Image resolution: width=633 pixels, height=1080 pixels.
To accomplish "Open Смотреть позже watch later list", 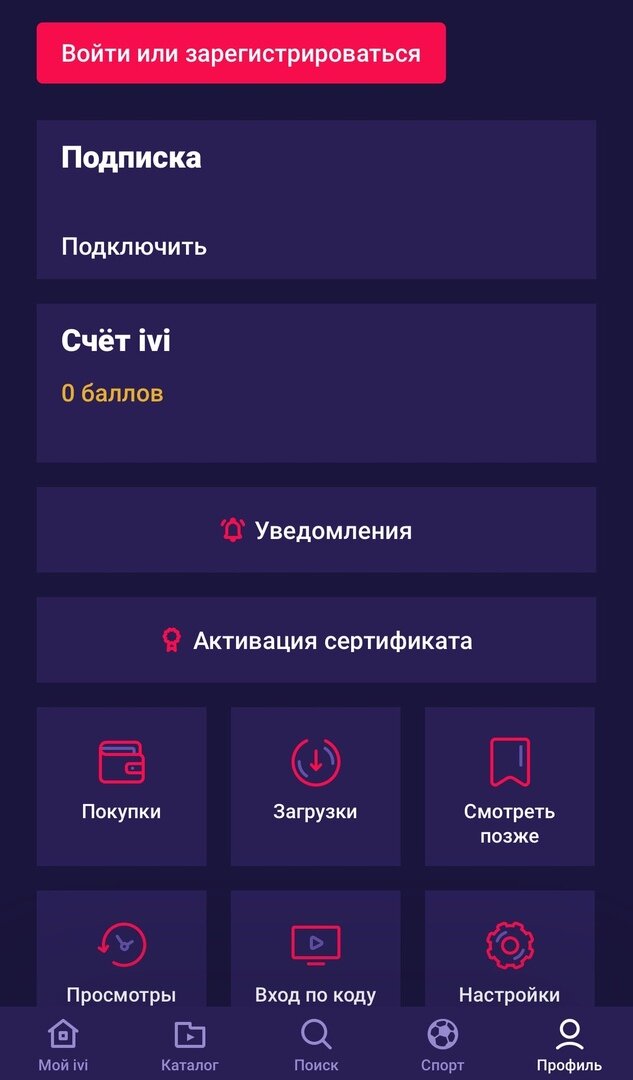I will point(509,786).
